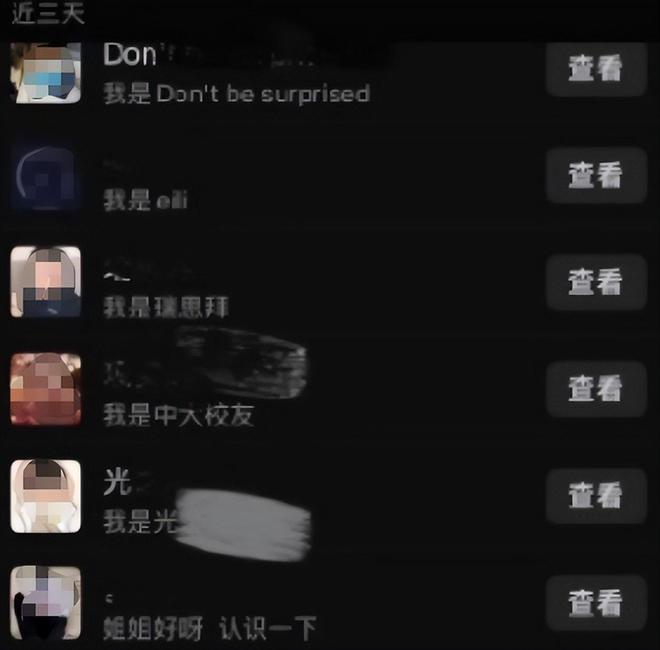Tap 查看 beside "我是 Don't be surprised"
The image size is (660, 650).
click(596, 68)
